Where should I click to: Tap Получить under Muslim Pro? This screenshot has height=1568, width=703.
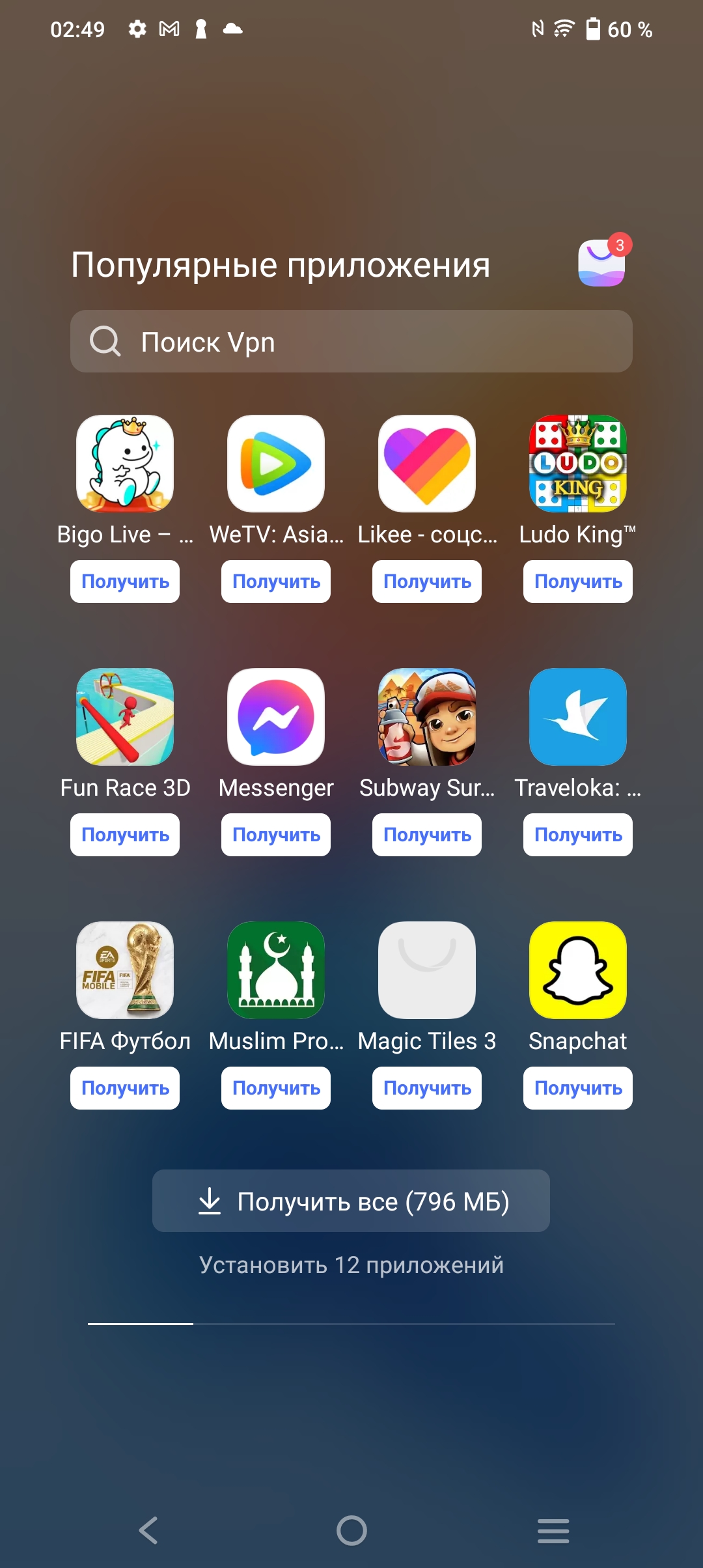point(276,1088)
